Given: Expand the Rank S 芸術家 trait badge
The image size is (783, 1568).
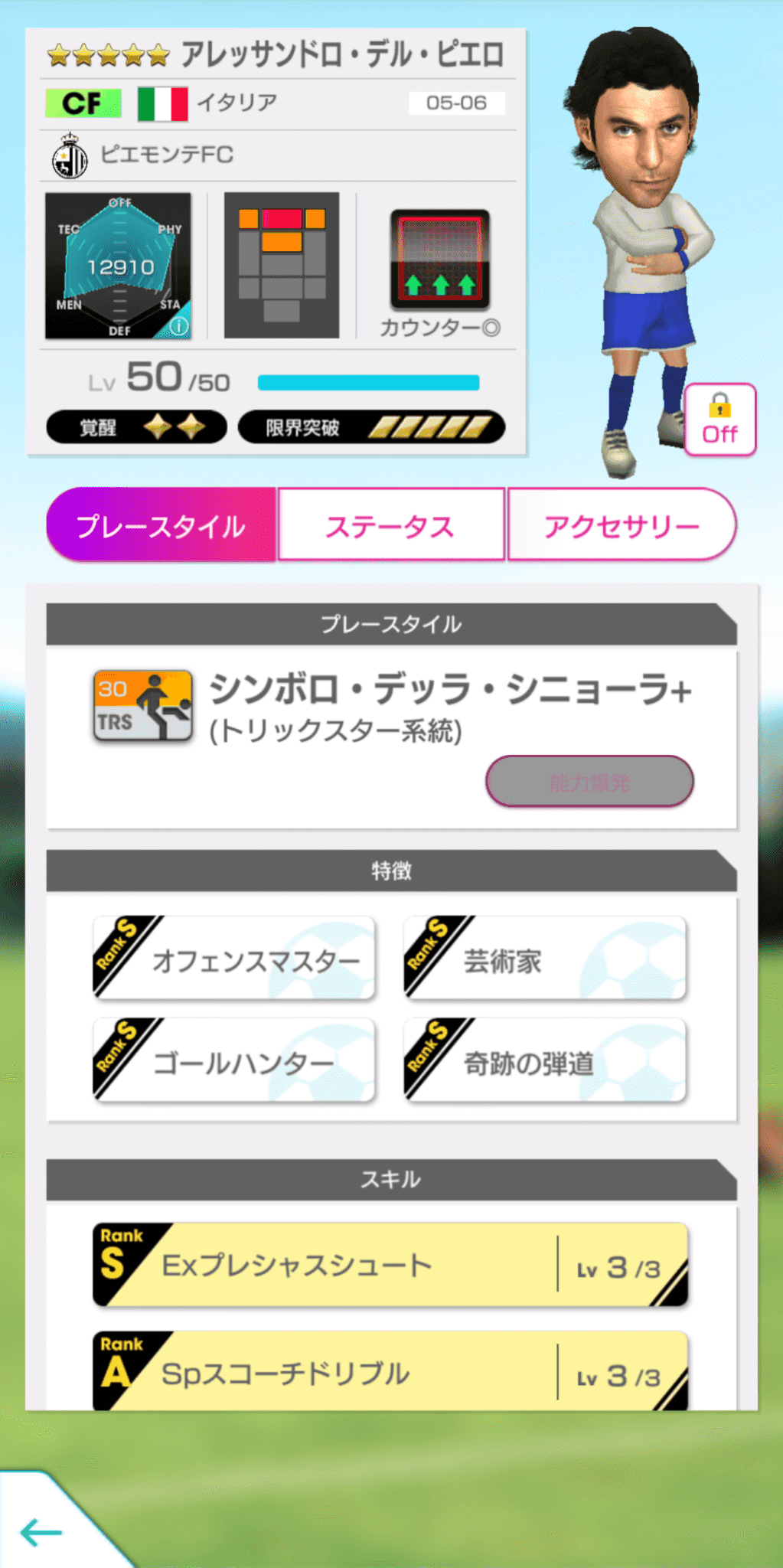Looking at the screenshot, I should pyautogui.click(x=543, y=958).
